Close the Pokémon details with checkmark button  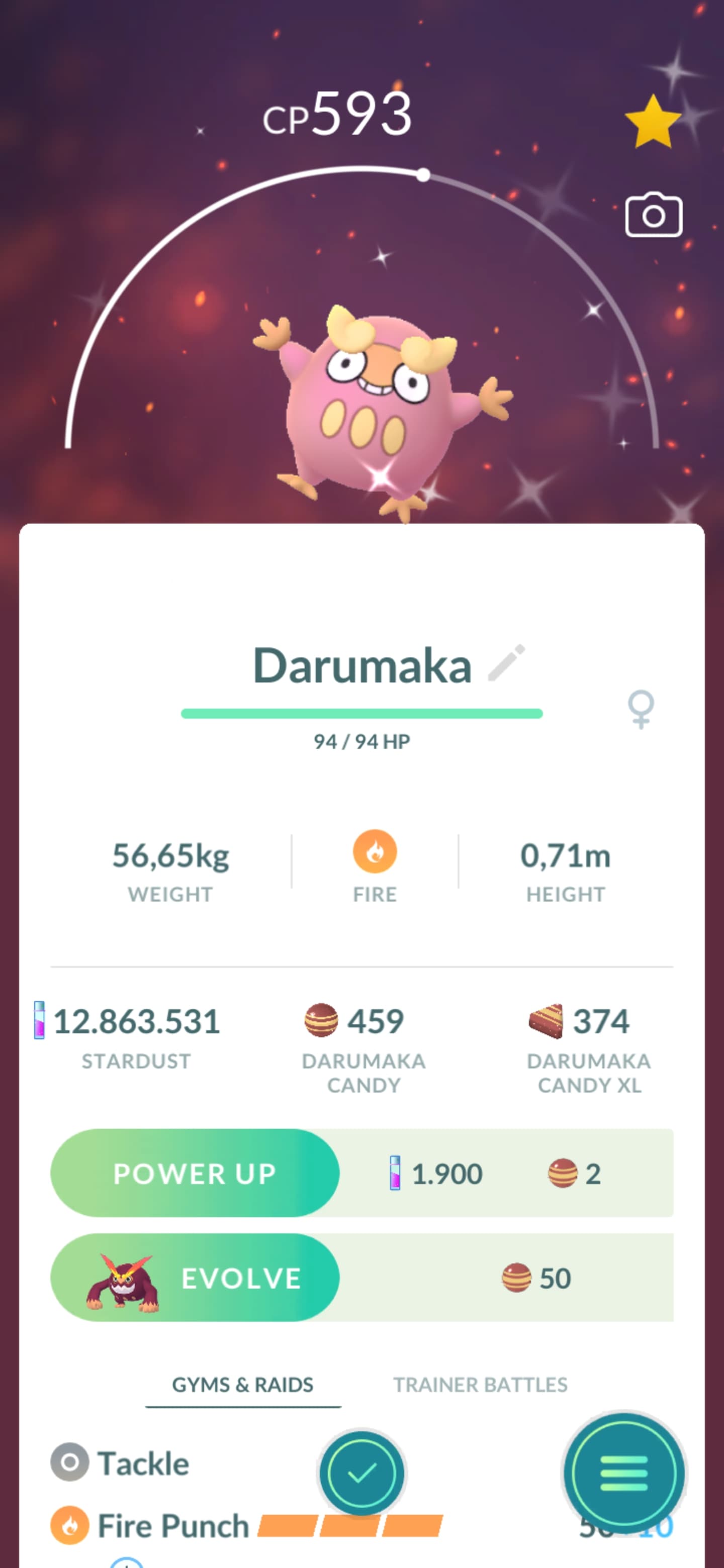361,1473
